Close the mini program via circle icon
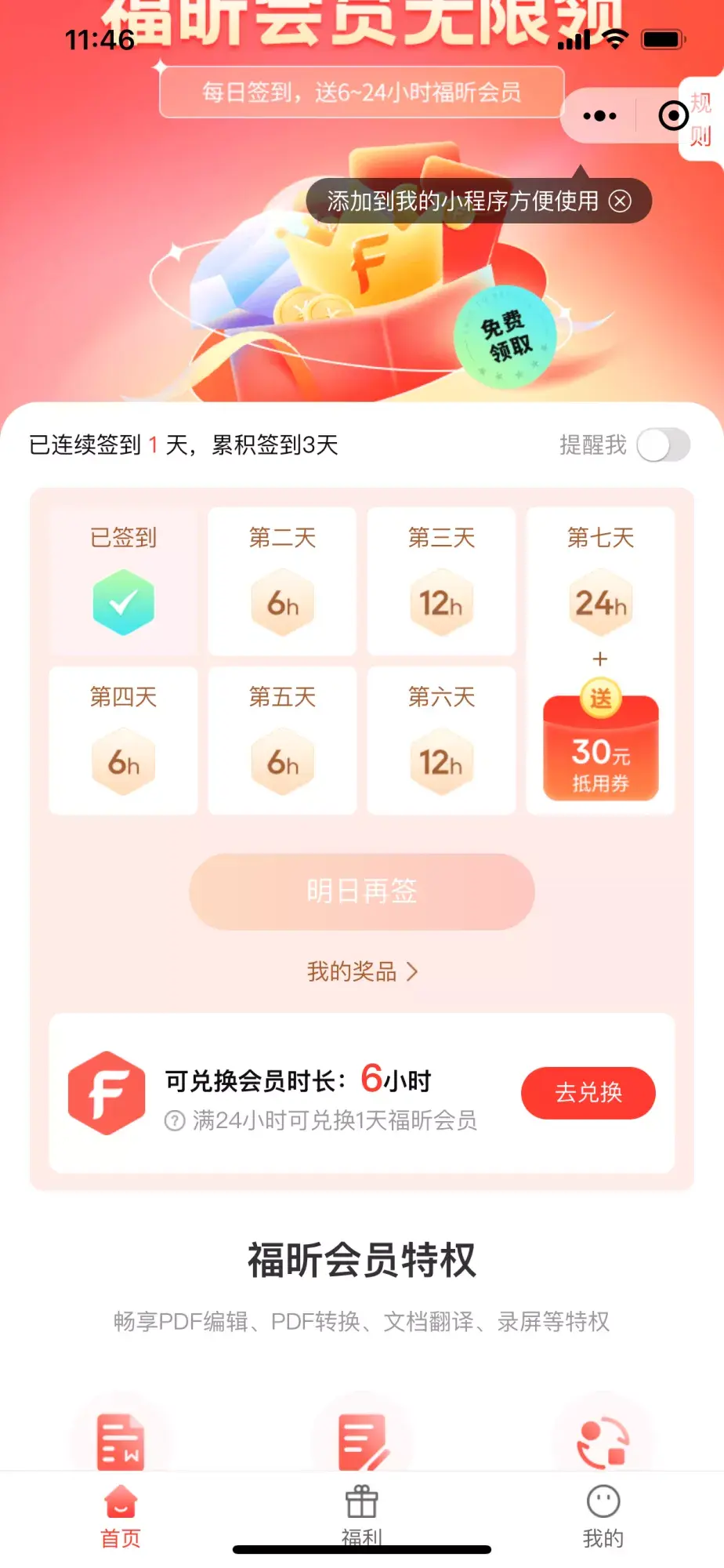 click(x=673, y=116)
